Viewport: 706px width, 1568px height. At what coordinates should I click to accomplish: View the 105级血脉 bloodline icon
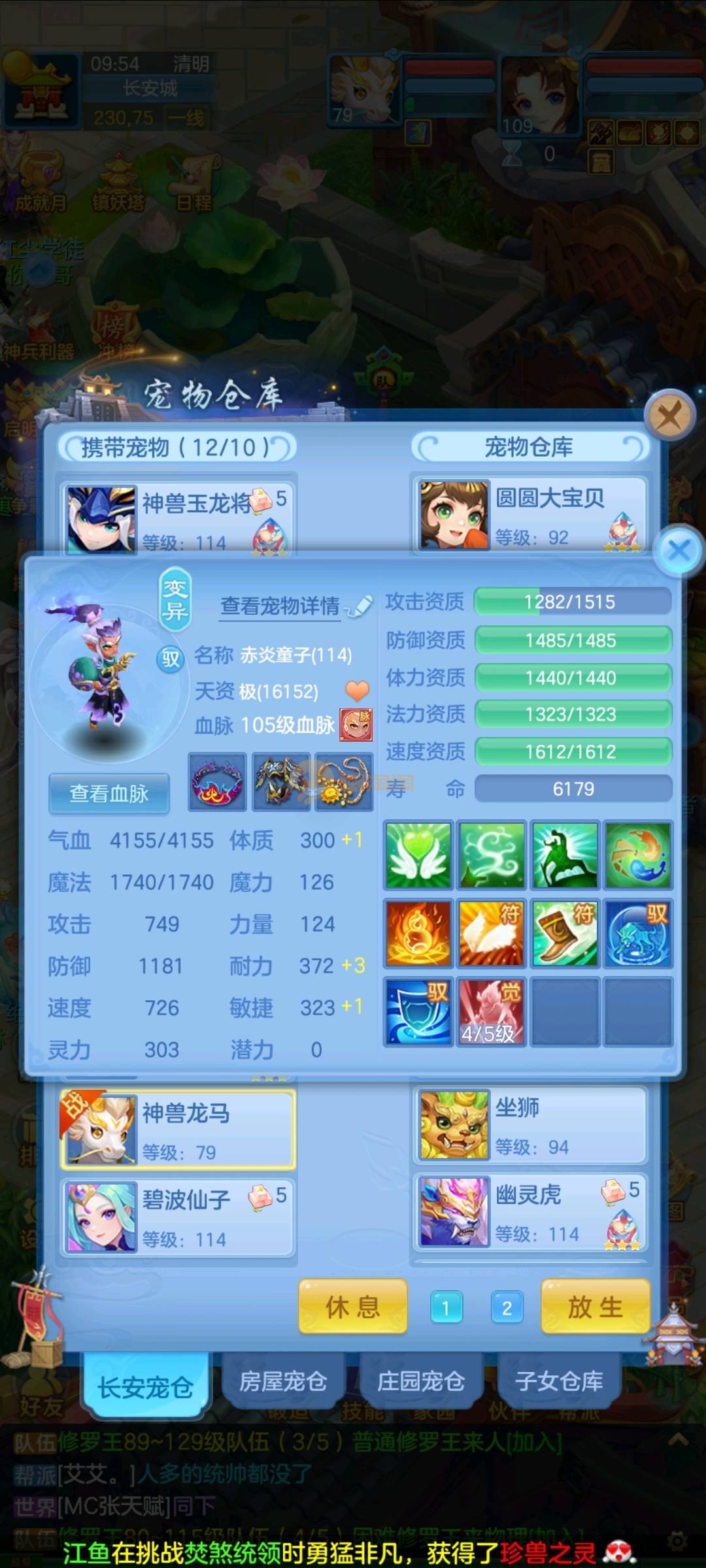pyautogui.click(x=356, y=725)
